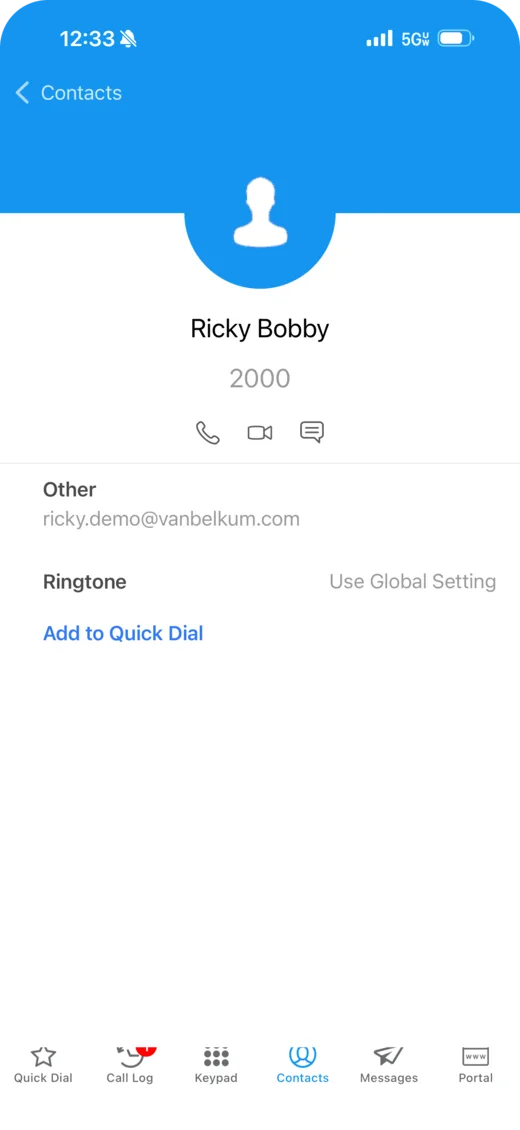
Task: Call Ricky Bobby with the phone icon
Action: pyautogui.click(x=208, y=432)
